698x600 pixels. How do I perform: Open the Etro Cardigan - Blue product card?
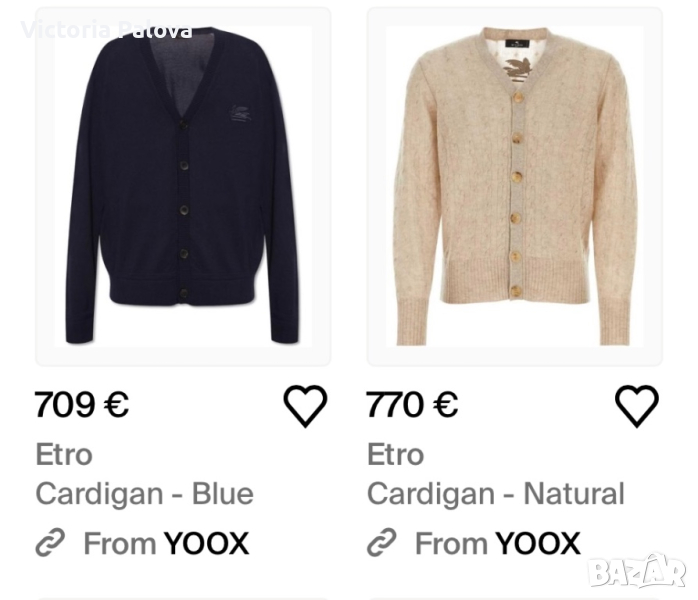[183, 186]
